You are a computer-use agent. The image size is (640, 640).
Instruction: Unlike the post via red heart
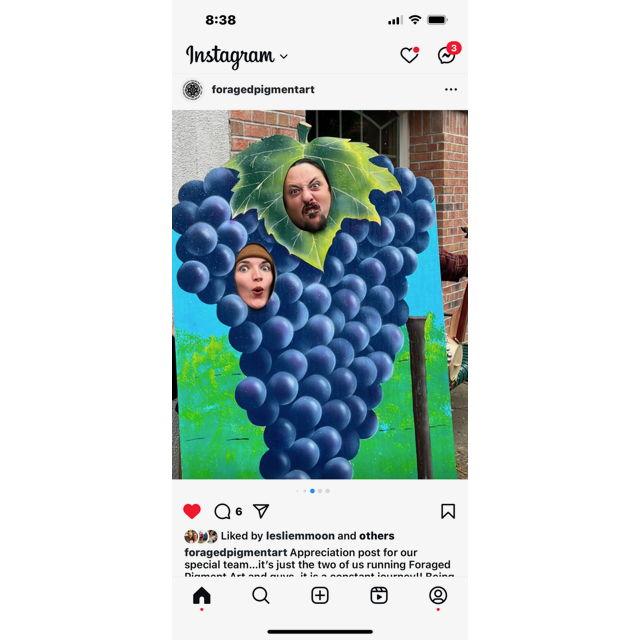[x=192, y=511]
